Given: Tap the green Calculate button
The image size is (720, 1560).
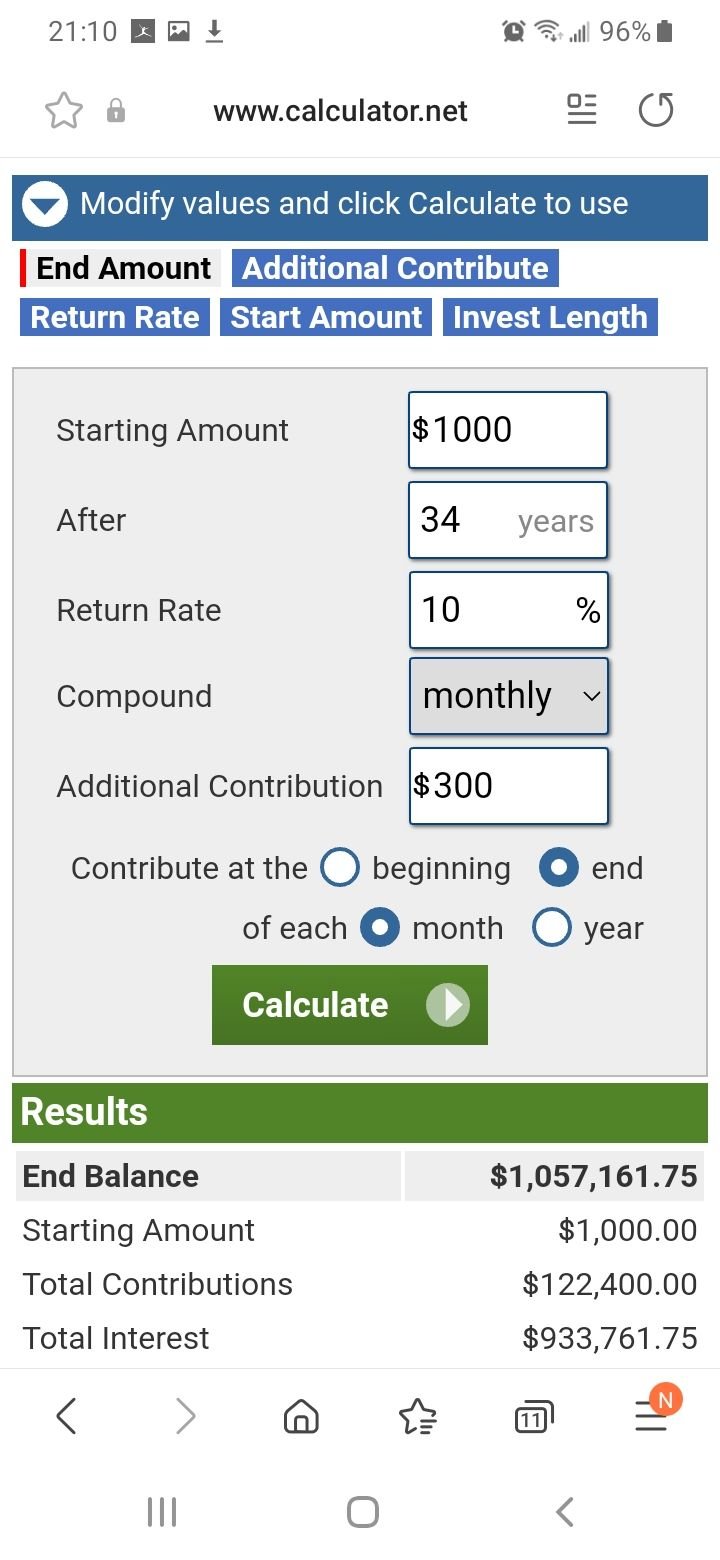Looking at the screenshot, I should click(x=350, y=1005).
